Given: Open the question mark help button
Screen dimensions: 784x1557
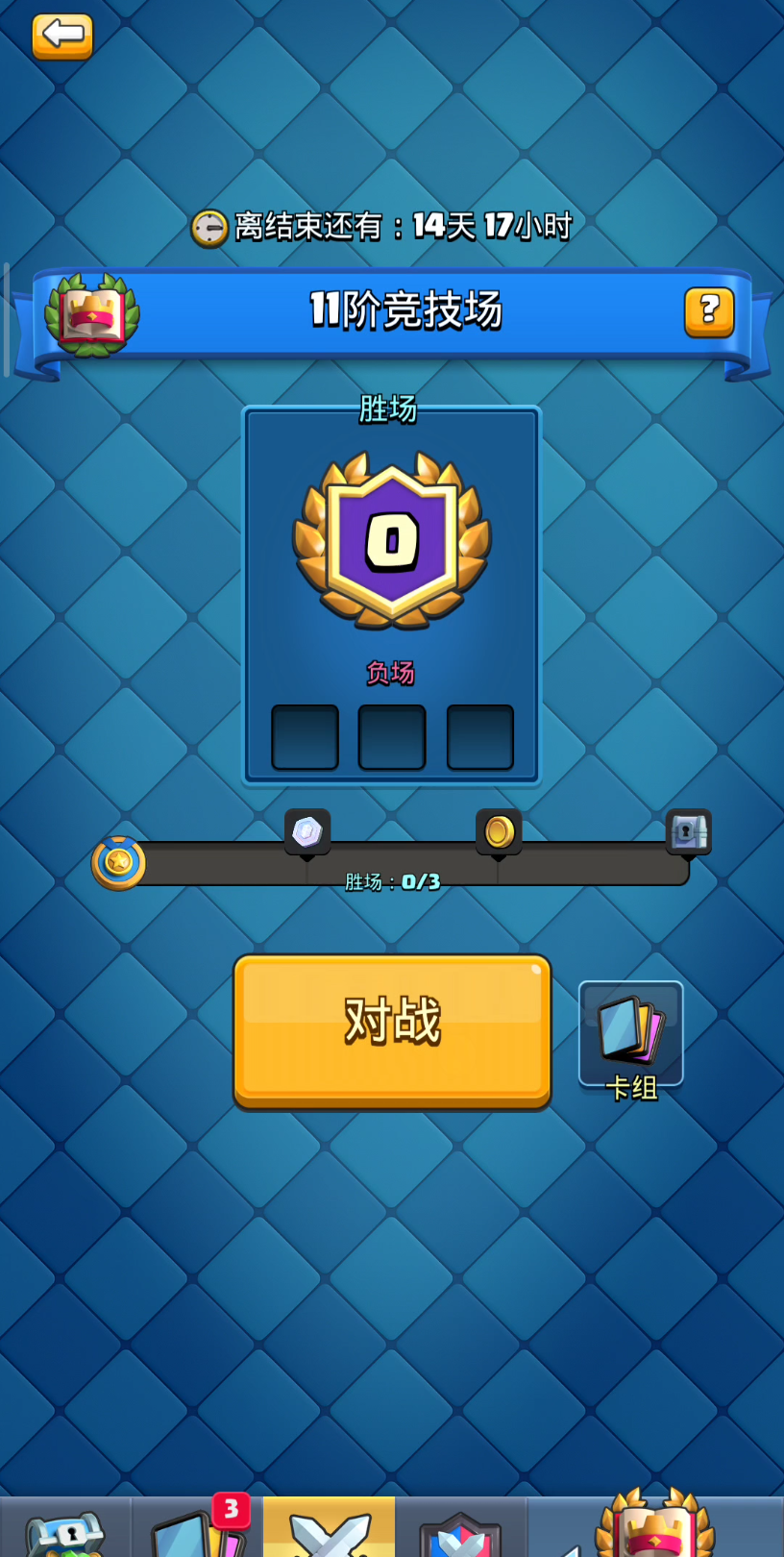Looking at the screenshot, I should 709,311.
